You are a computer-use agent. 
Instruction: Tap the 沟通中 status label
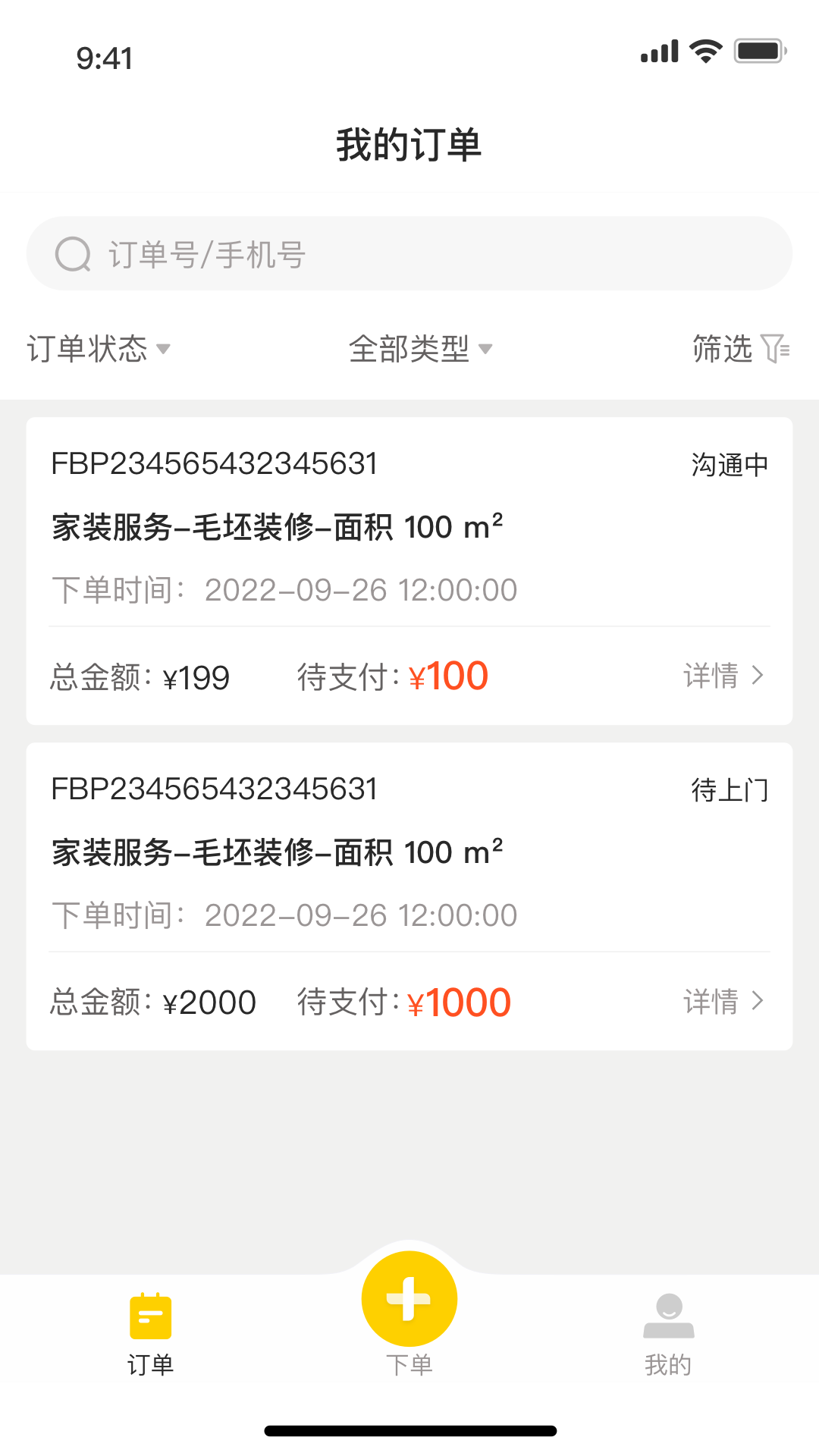click(729, 465)
